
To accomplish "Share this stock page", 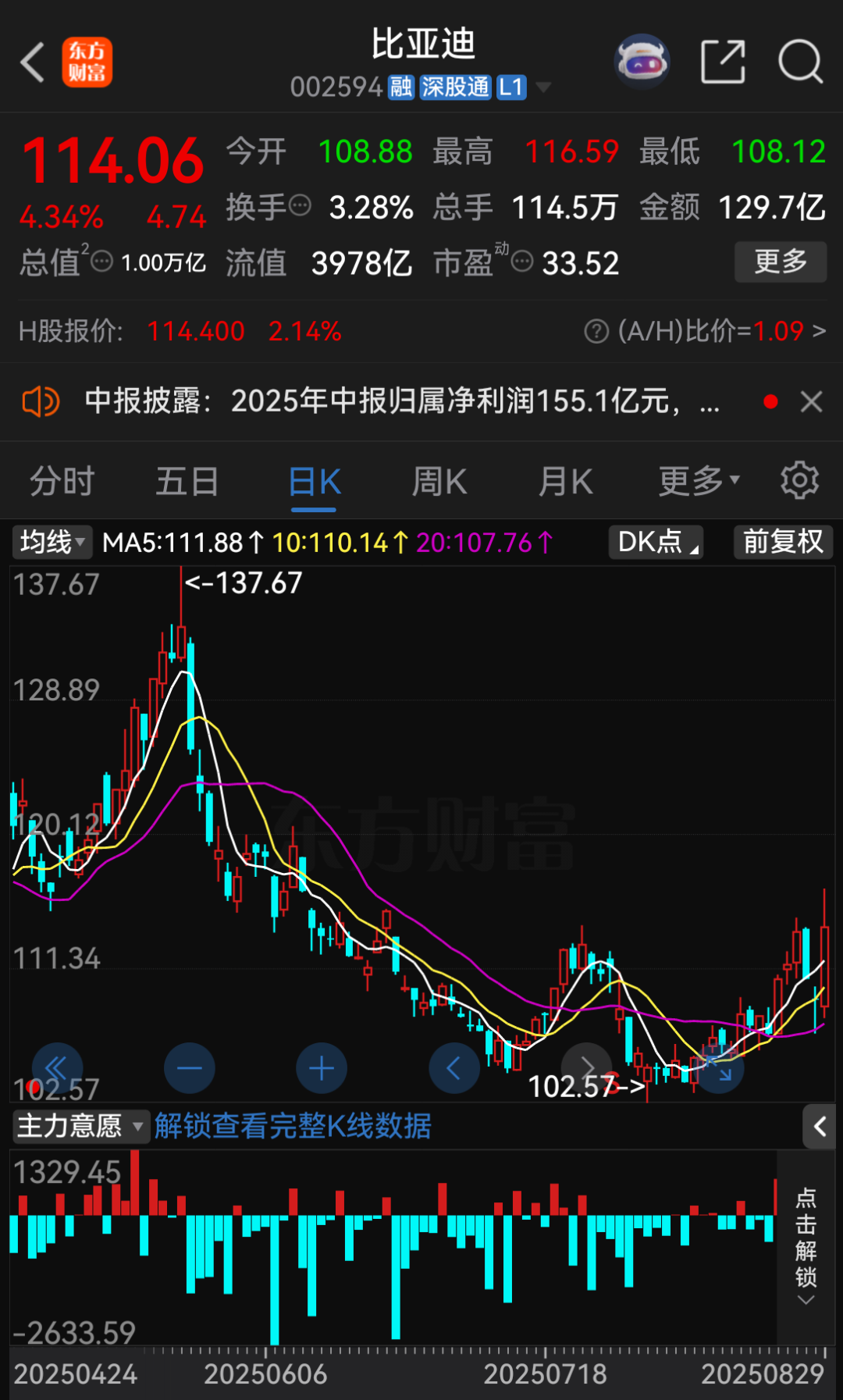I will 723,62.
